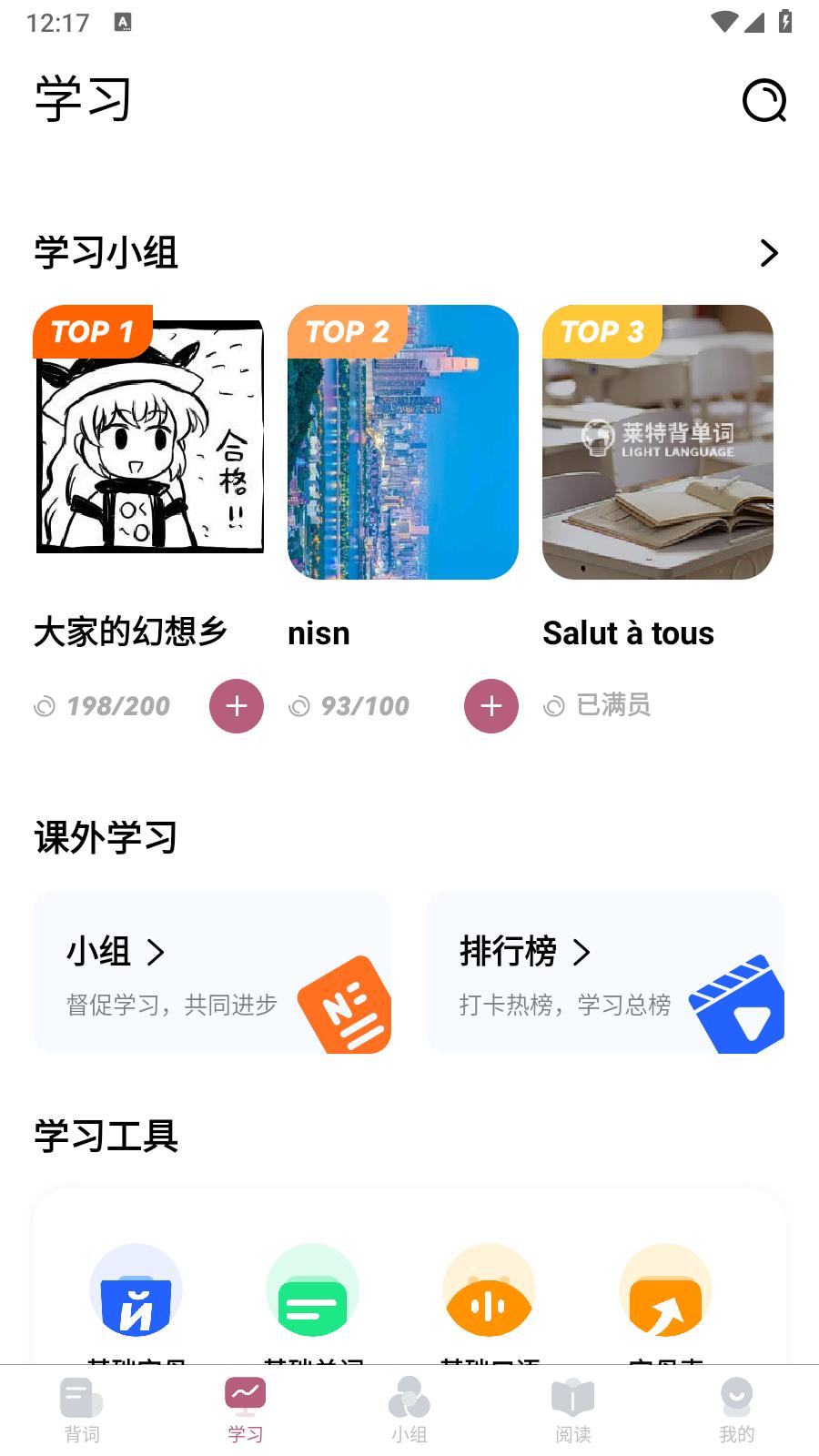Join the nisn group via plus button

pos(491,705)
